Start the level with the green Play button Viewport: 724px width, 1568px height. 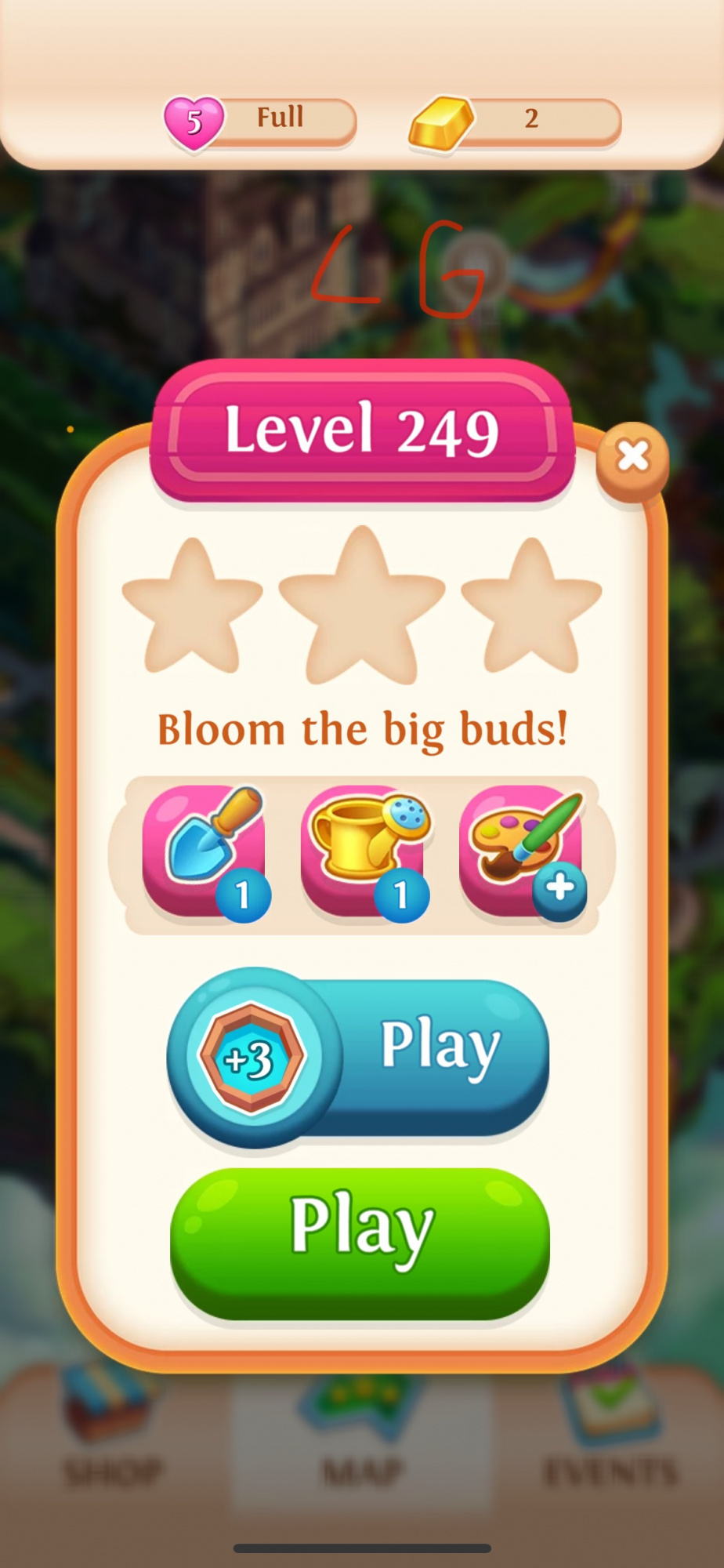point(360,1242)
